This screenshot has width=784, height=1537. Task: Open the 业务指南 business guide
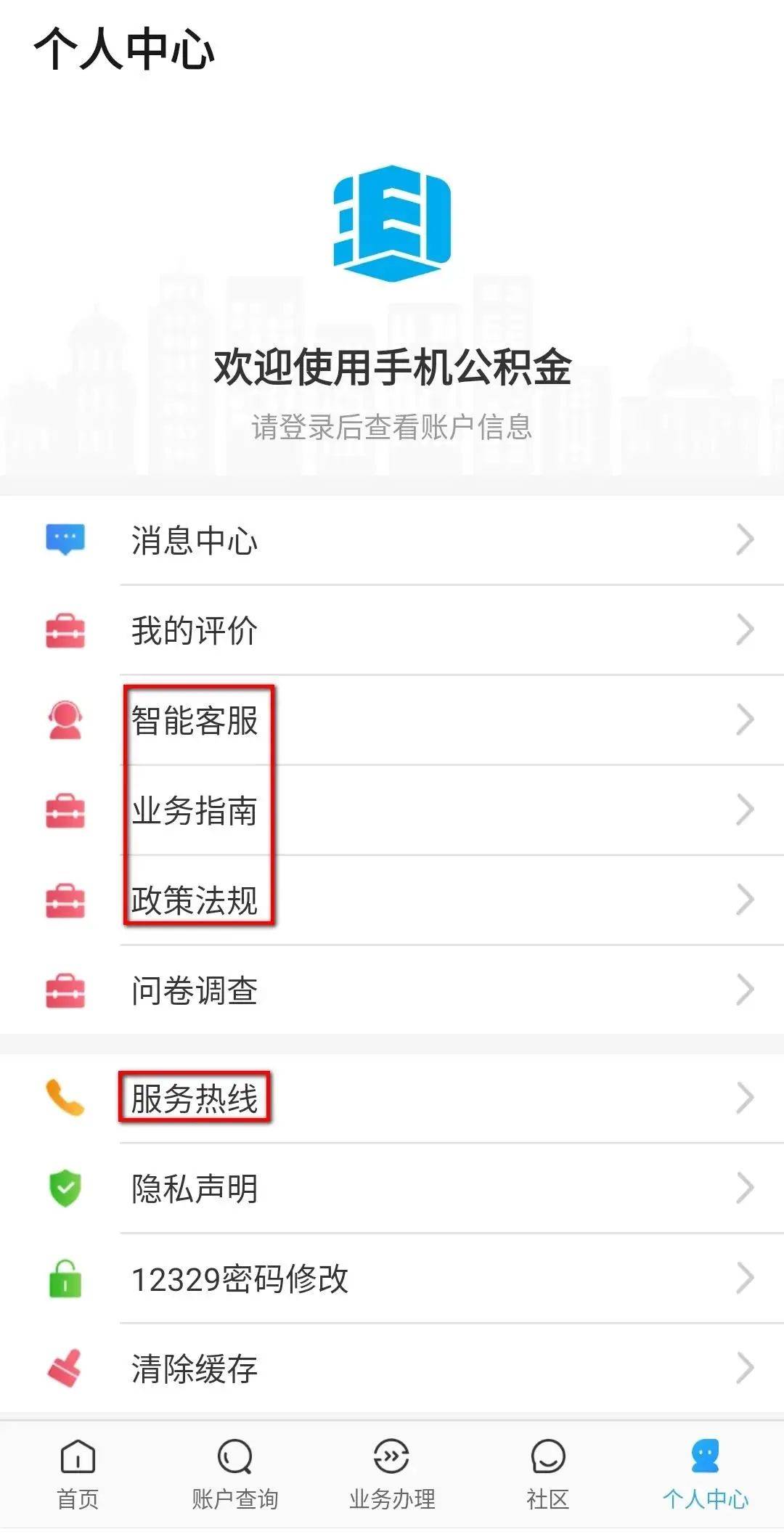coord(392,810)
